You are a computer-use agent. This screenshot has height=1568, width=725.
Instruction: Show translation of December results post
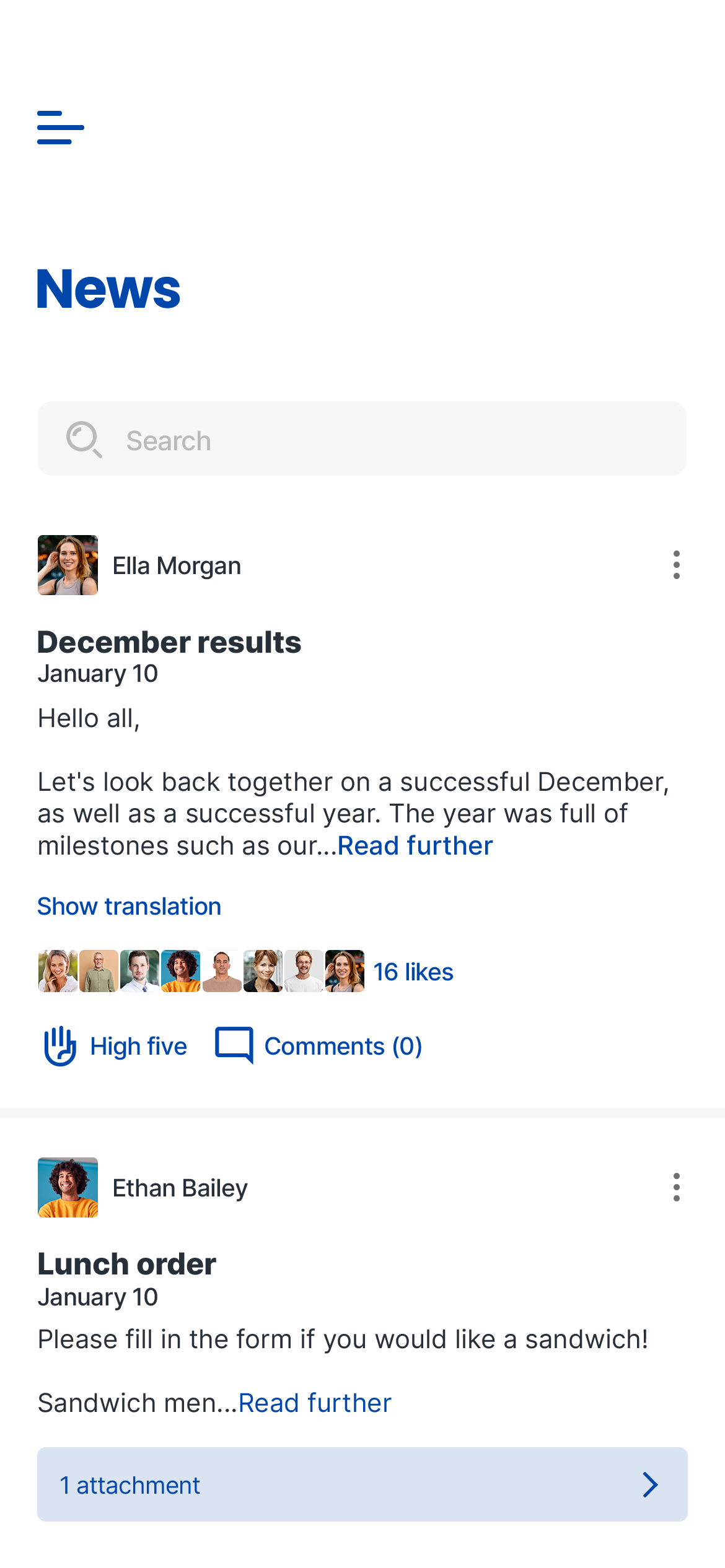[129, 907]
